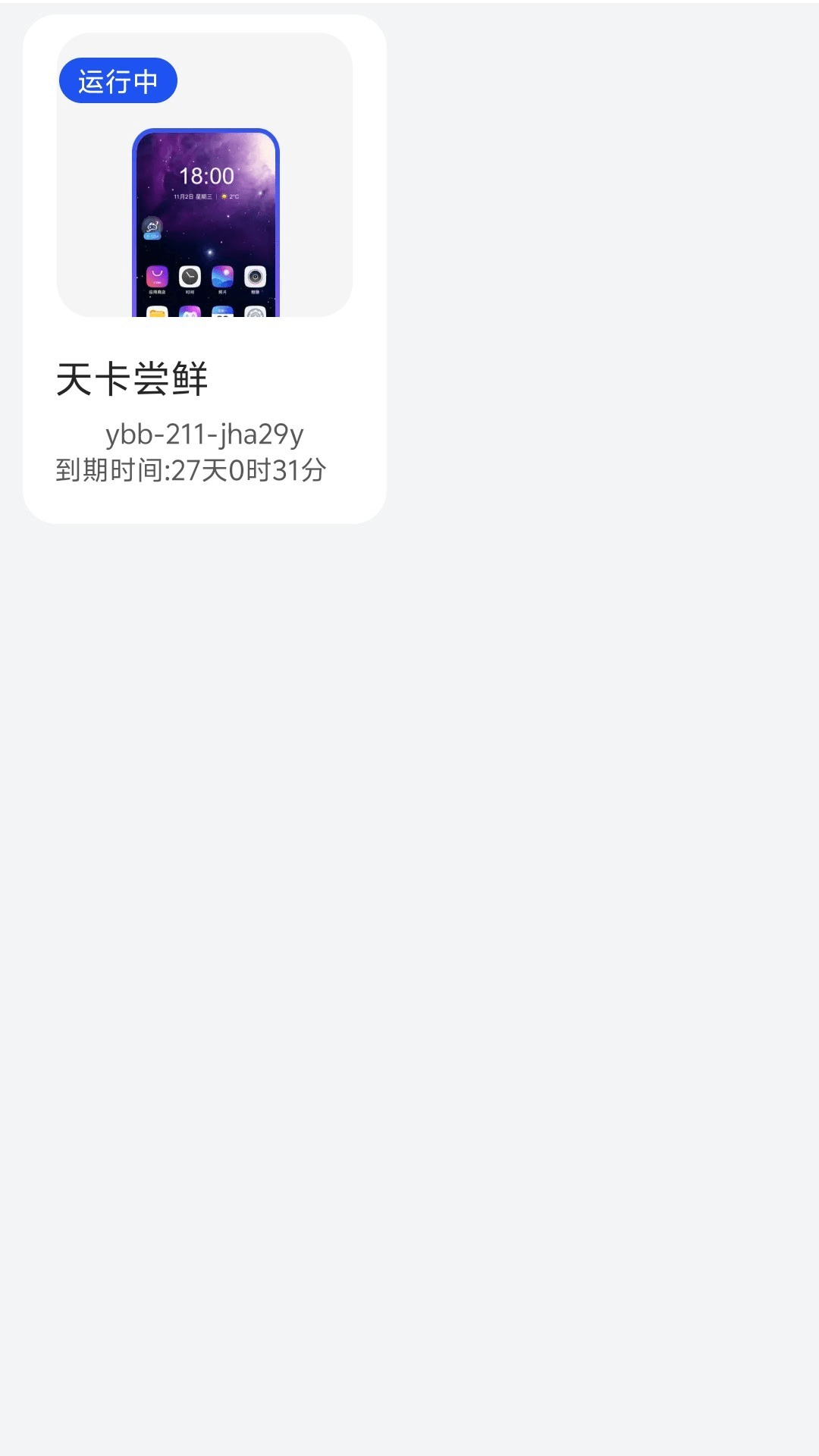Open the Photos (照片) app icon
Viewport: 819px width, 1456px height.
(222, 277)
